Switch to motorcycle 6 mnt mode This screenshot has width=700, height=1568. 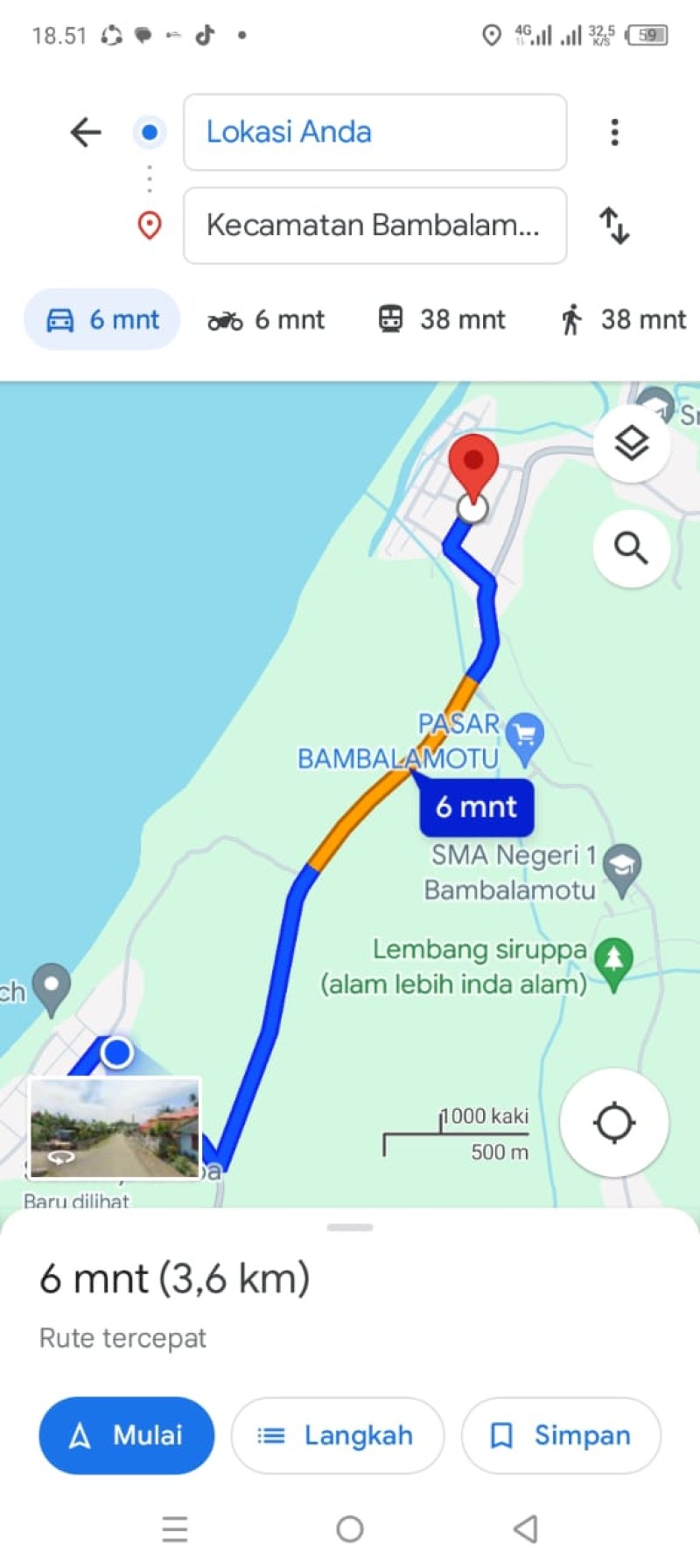pos(266,320)
